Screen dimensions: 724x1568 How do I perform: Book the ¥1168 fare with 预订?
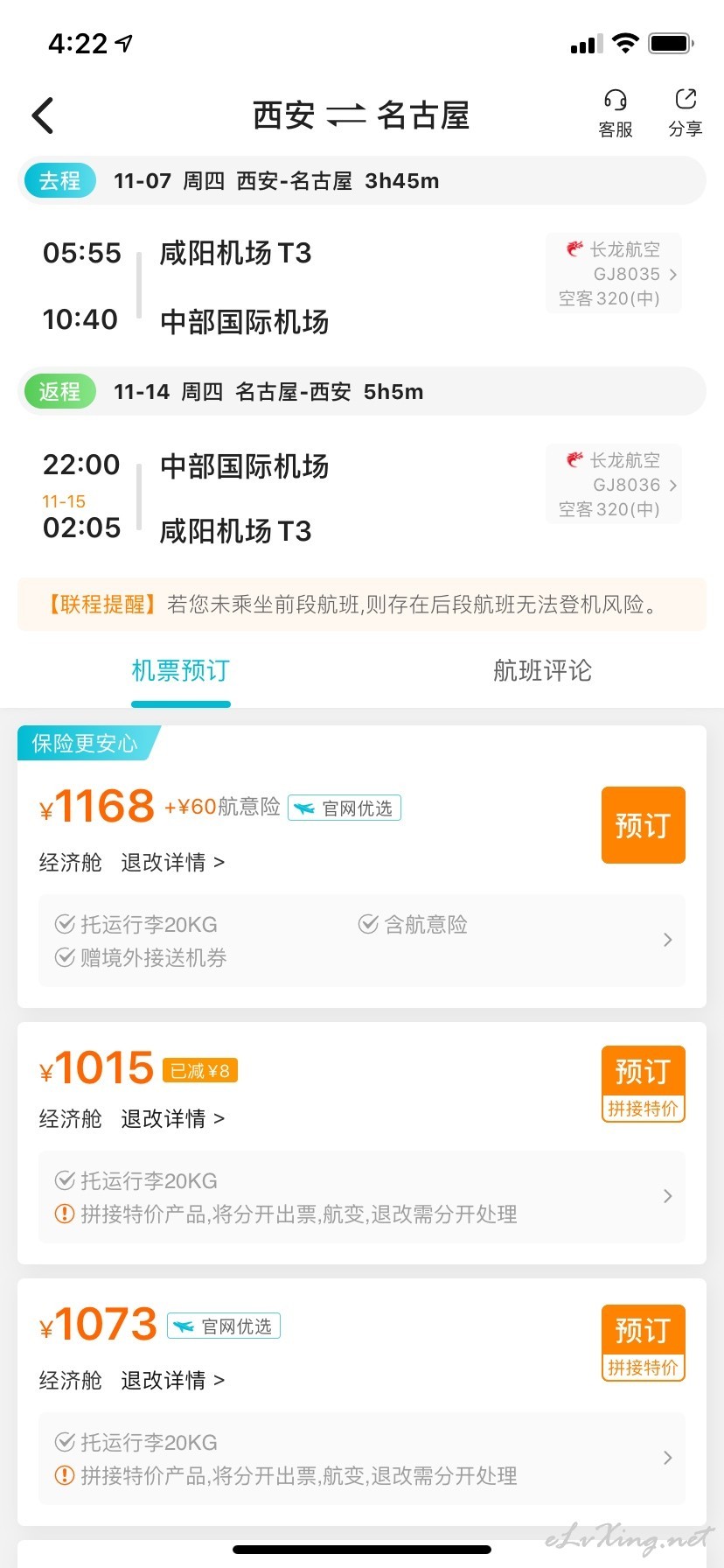(643, 825)
